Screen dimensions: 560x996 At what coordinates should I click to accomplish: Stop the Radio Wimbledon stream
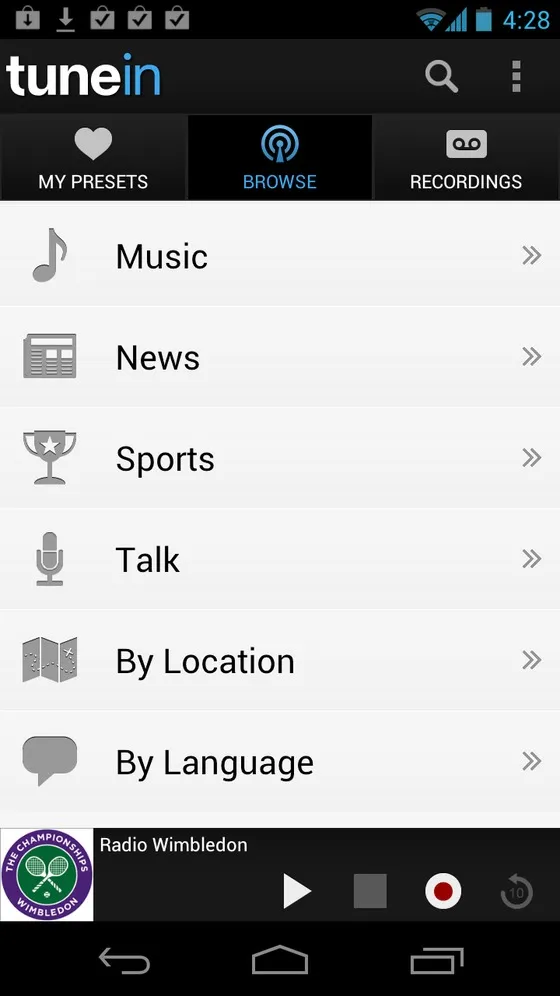[370, 891]
